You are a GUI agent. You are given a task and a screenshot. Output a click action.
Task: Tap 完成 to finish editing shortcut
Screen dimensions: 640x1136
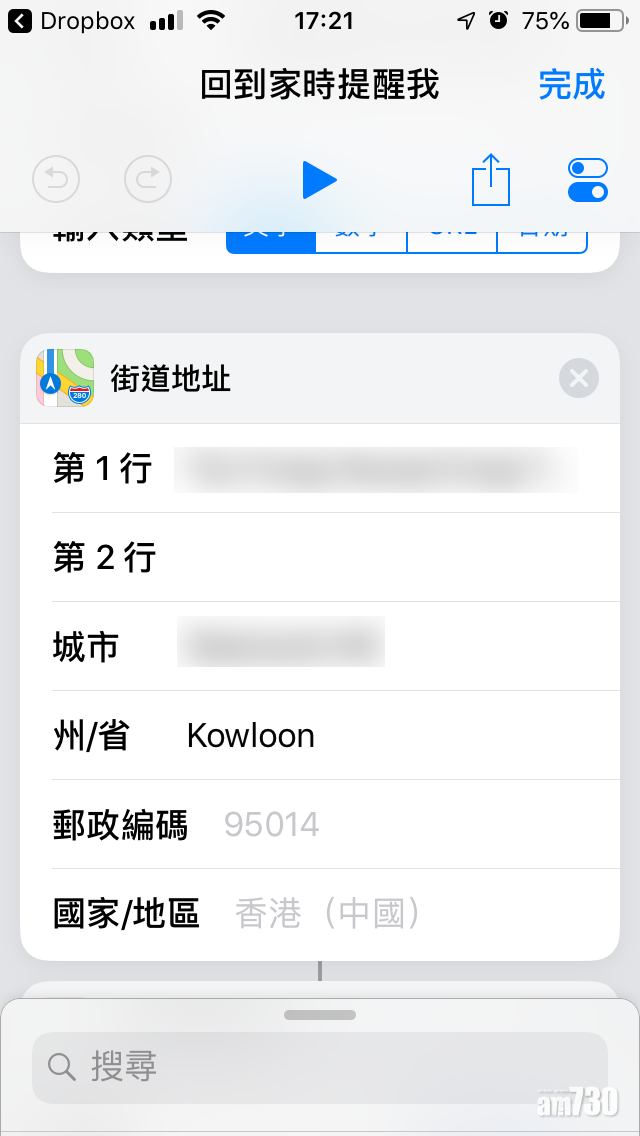click(571, 85)
